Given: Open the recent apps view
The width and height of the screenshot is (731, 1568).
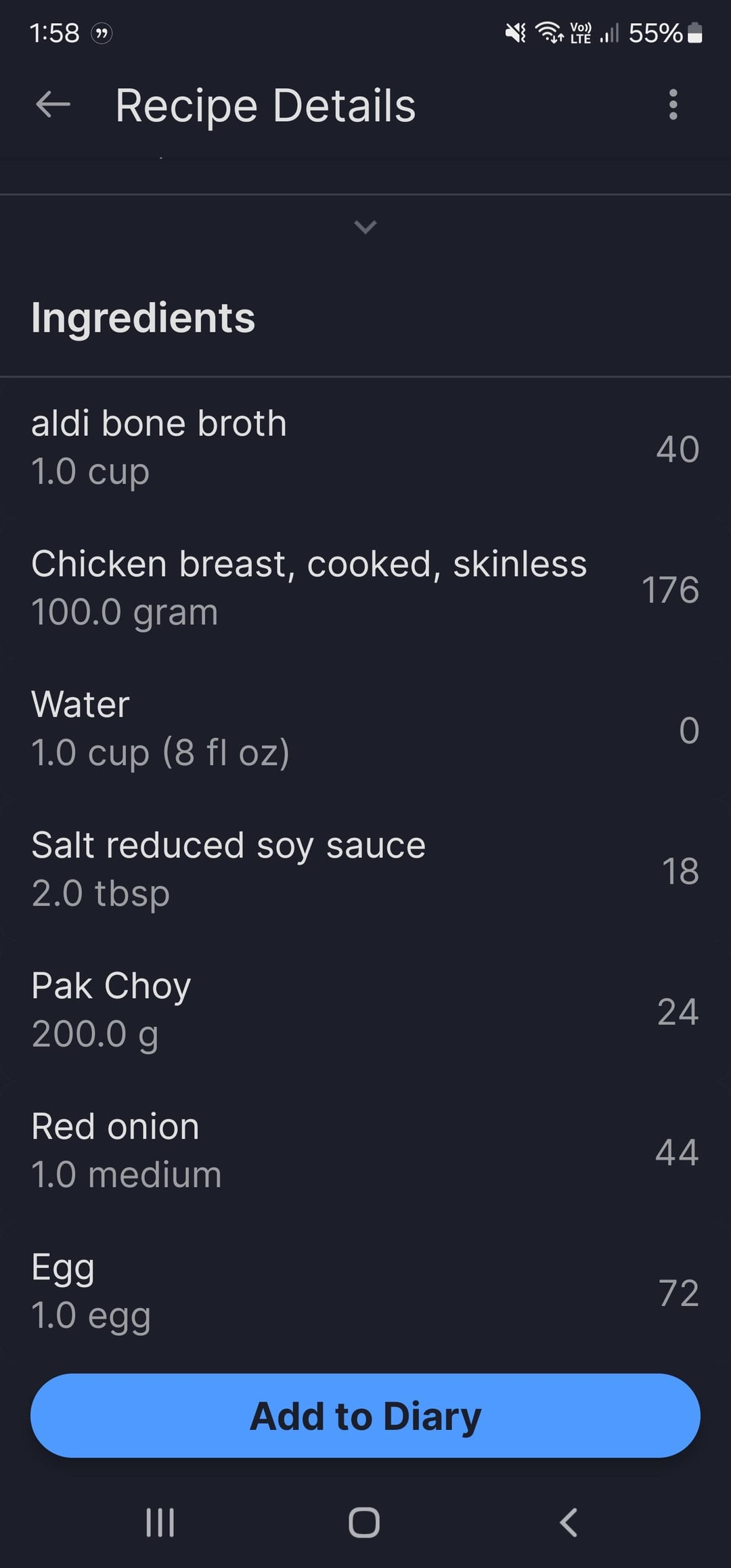Looking at the screenshot, I should (x=160, y=1523).
